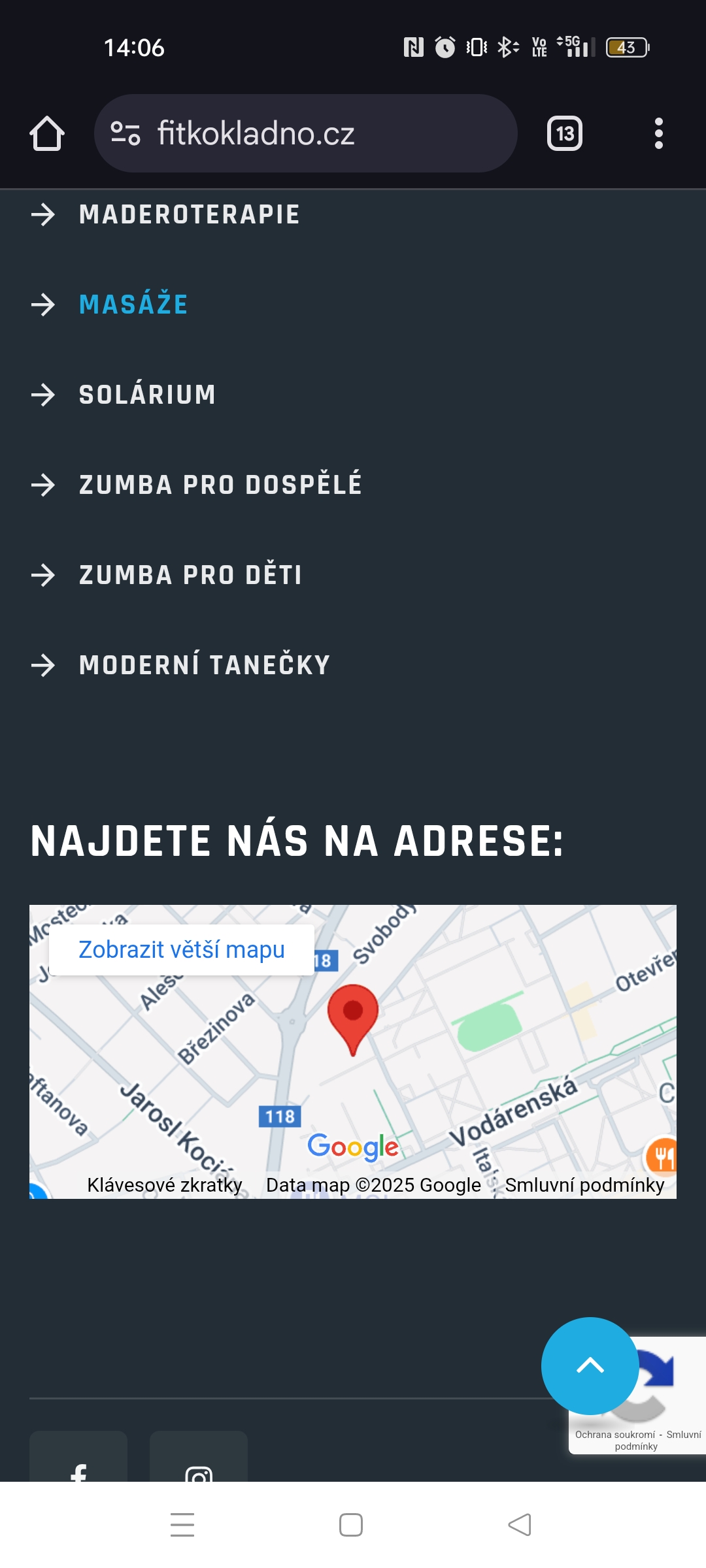Open the Moderní tanečky link

[x=205, y=665]
